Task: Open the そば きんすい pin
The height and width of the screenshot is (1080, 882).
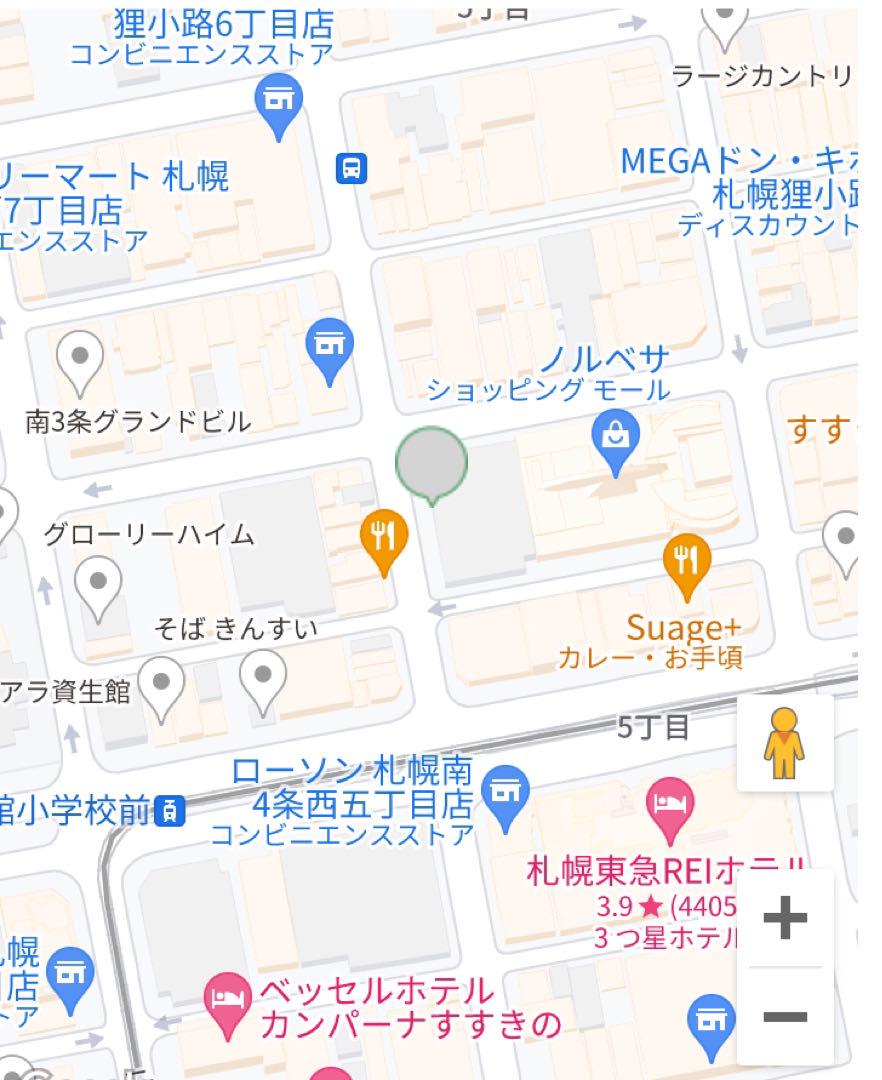Action: click(264, 680)
